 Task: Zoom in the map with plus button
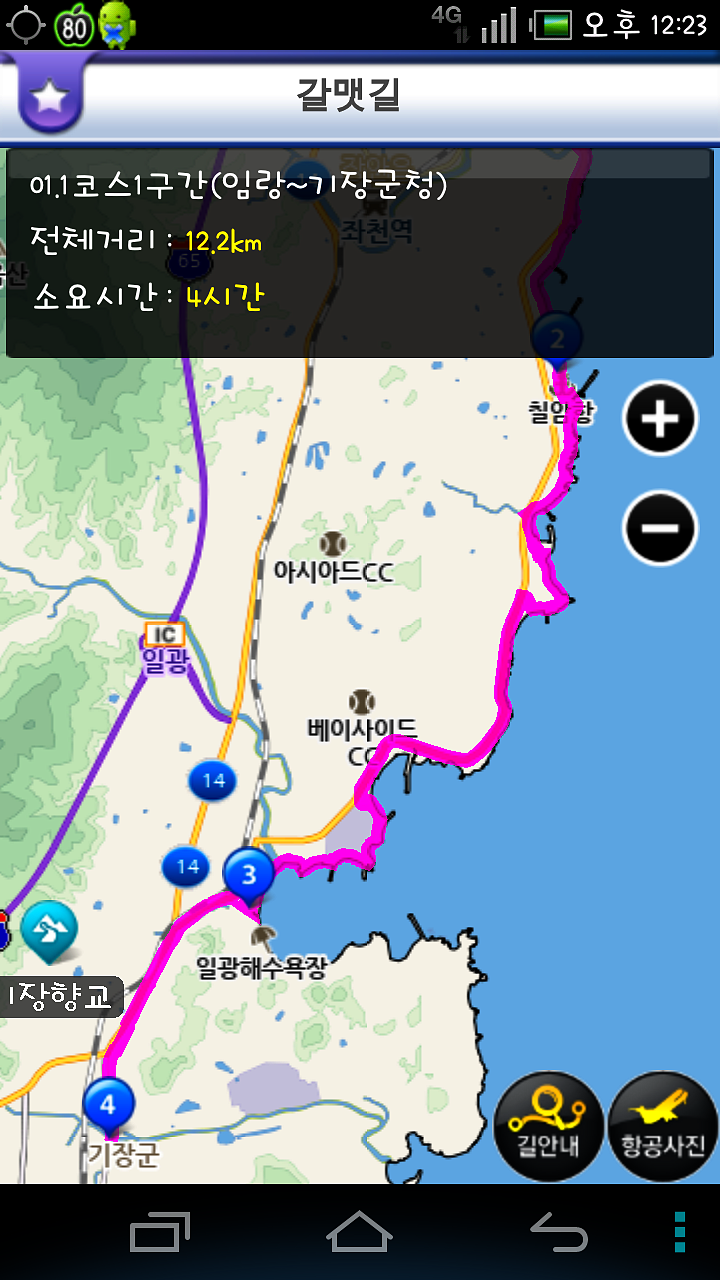pyautogui.click(x=660, y=418)
